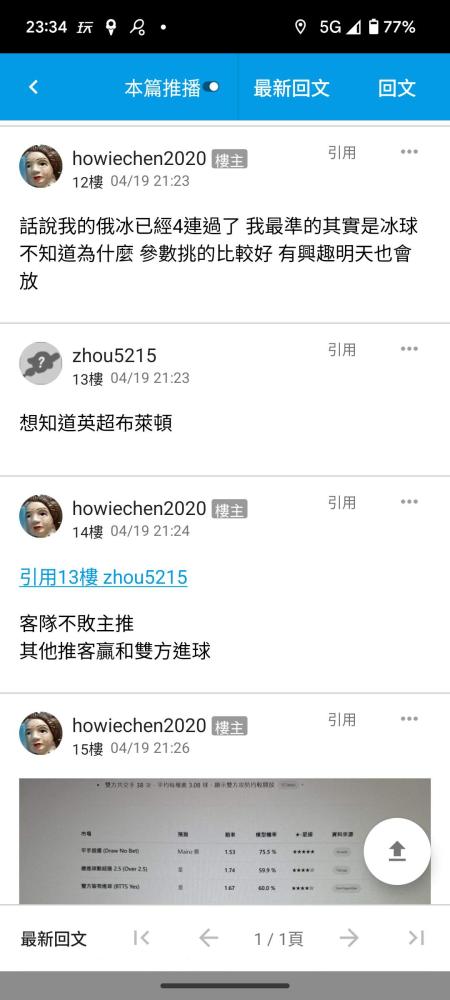The height and width of the screenshot is (1000, 450).
Task: Tap 引用 on the 14樓 post
Action: (342, 503)
